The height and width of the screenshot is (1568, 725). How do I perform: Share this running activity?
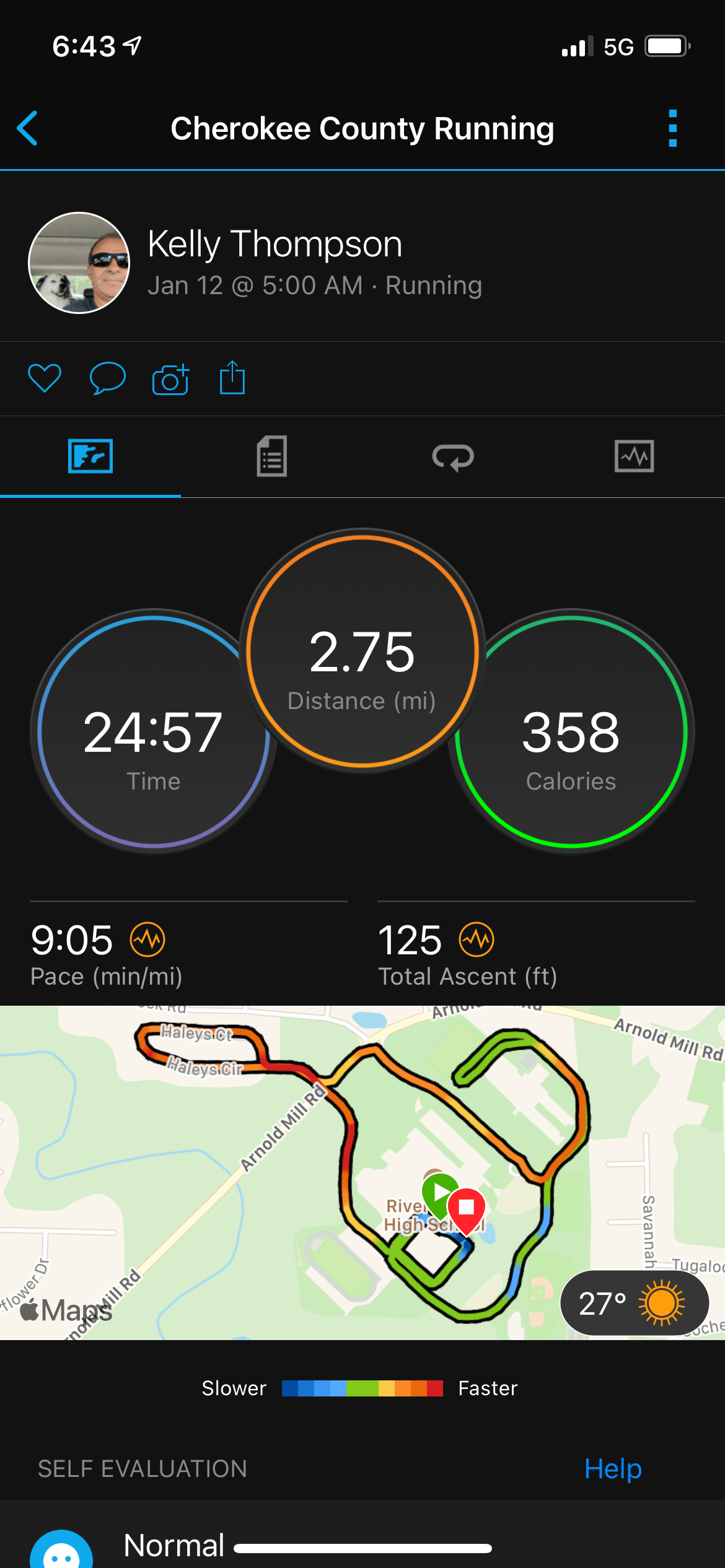pyautogui.click(x=232, y=378)
